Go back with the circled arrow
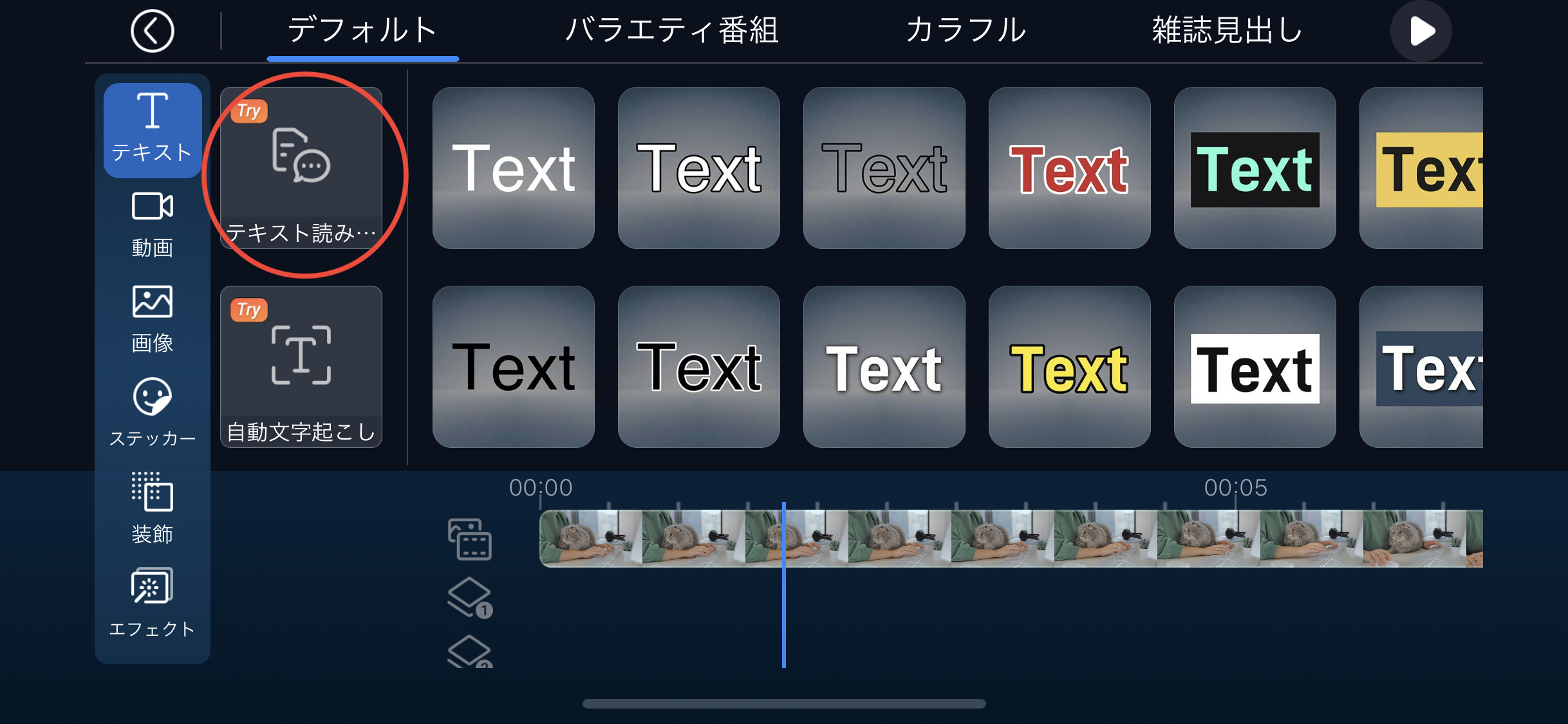The height and width of the screenshot is (724, 1568). click(152, 30)
